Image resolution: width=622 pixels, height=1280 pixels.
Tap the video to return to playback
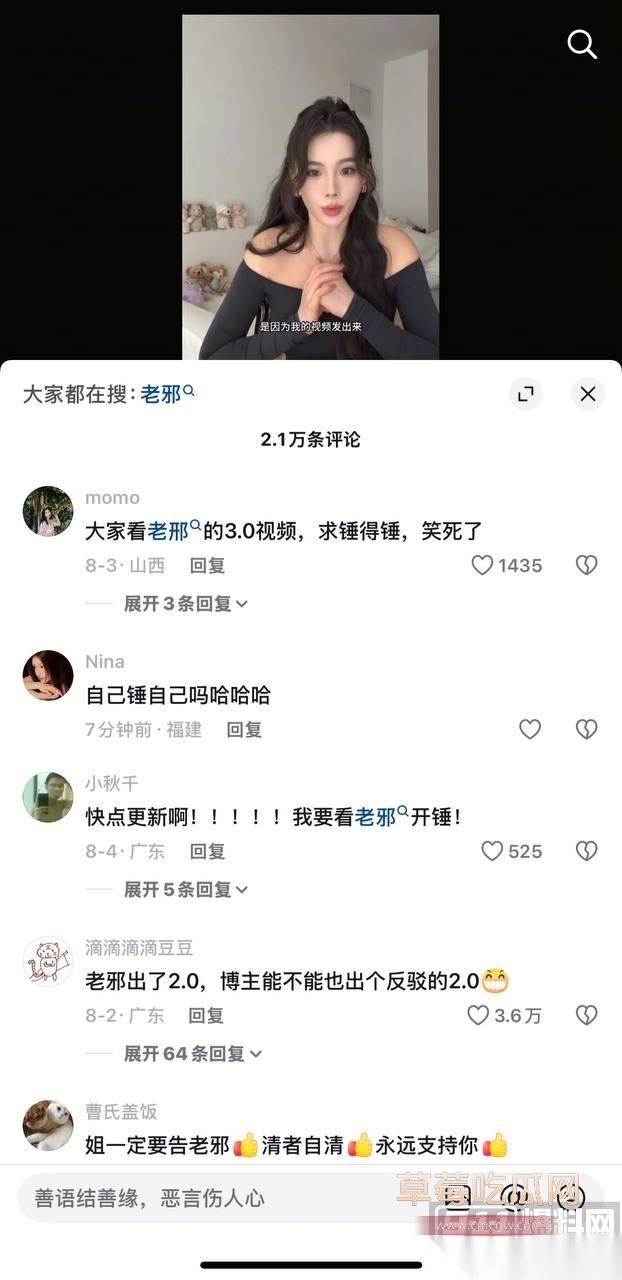point(310,180)
